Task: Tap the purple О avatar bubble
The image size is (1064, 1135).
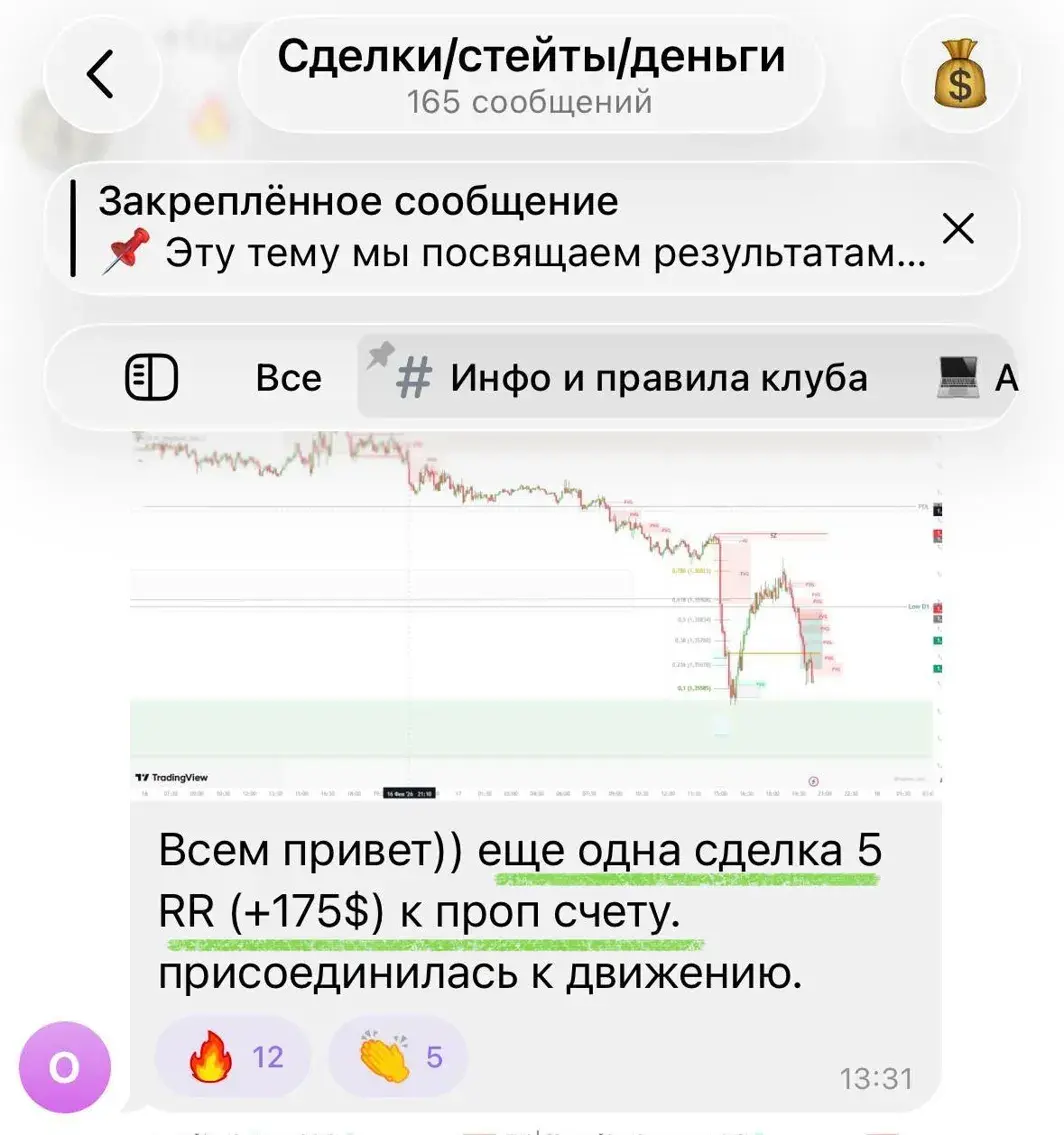Action: pyautogui.click(x=65, y=1066)
